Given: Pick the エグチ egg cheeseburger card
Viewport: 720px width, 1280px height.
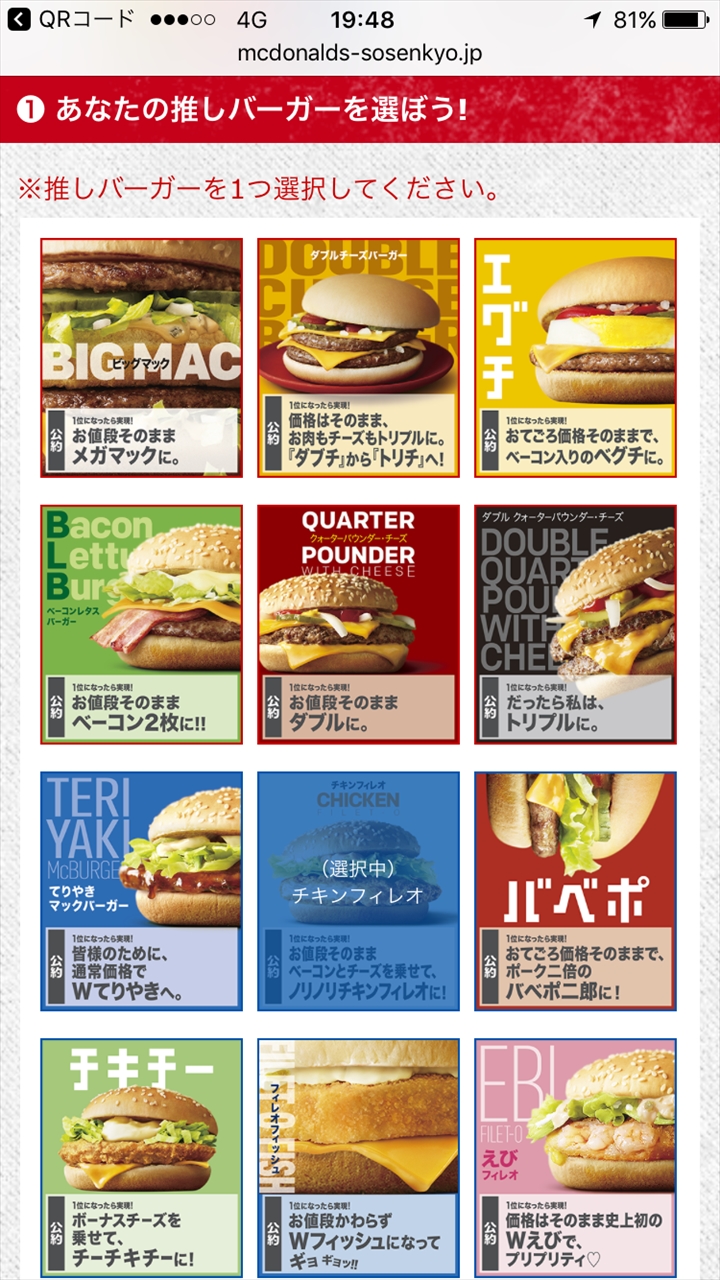Looking at the screenshot, I should (x=575, y=357).
